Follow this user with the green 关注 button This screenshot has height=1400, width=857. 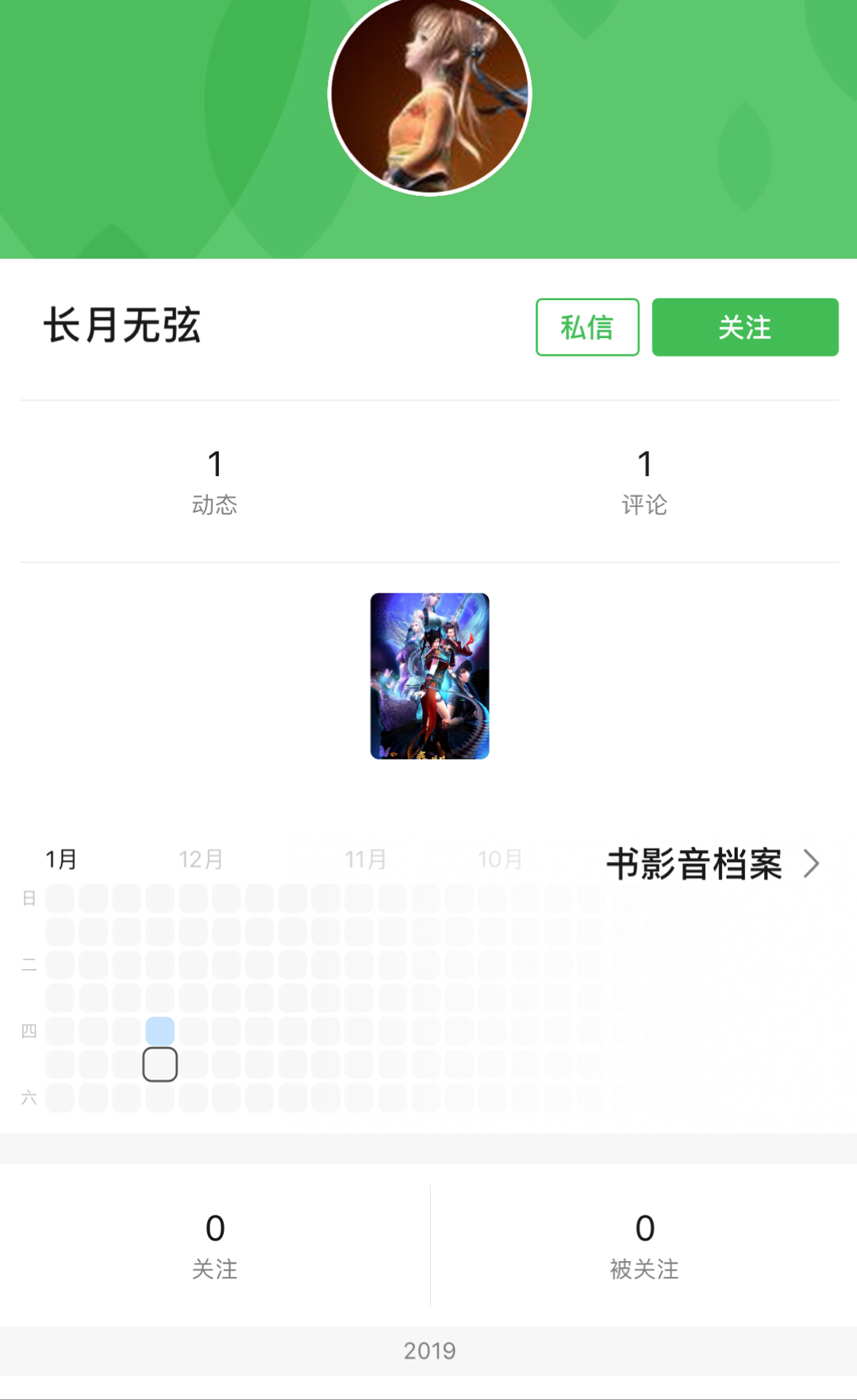[744, 327]
